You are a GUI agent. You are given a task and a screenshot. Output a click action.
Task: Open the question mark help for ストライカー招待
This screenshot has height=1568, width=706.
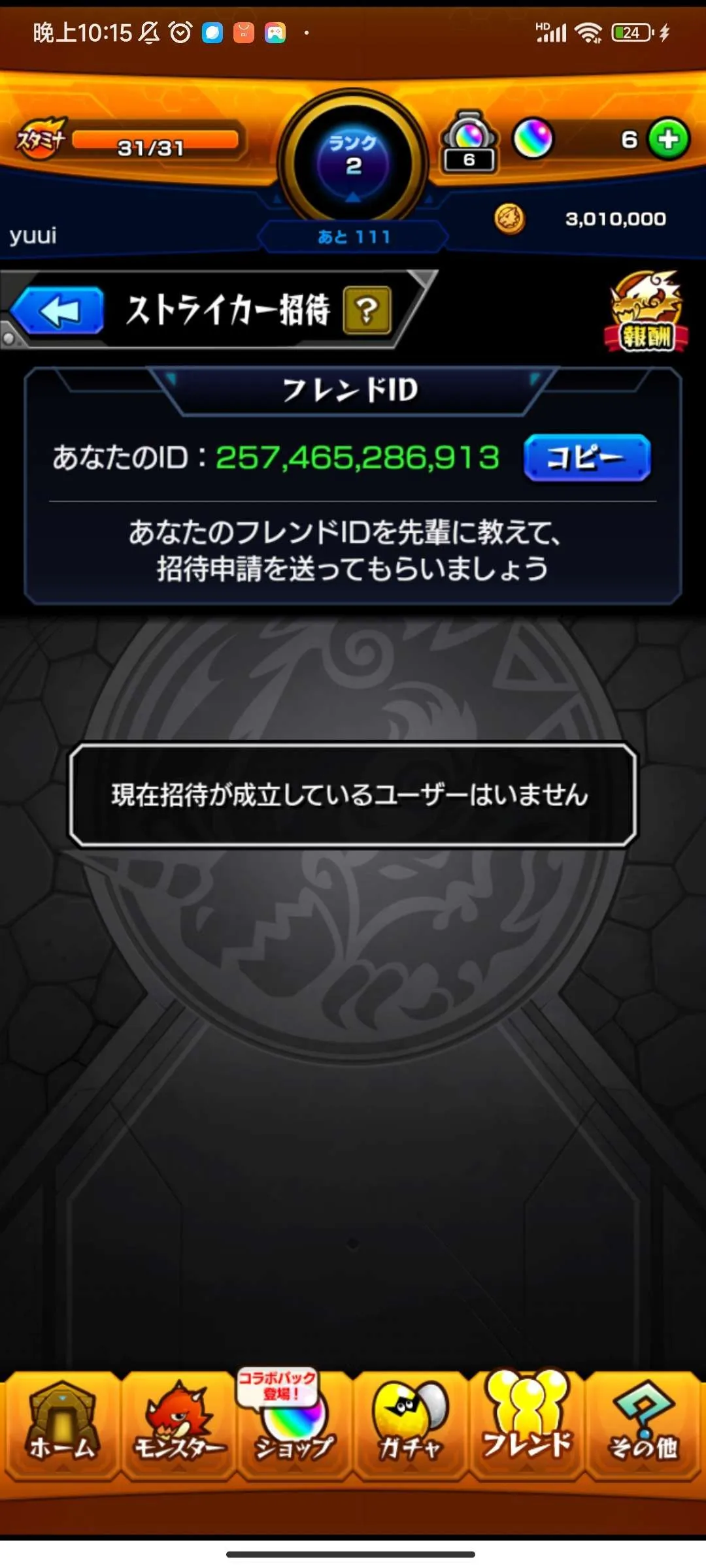(x=367, y=310)
